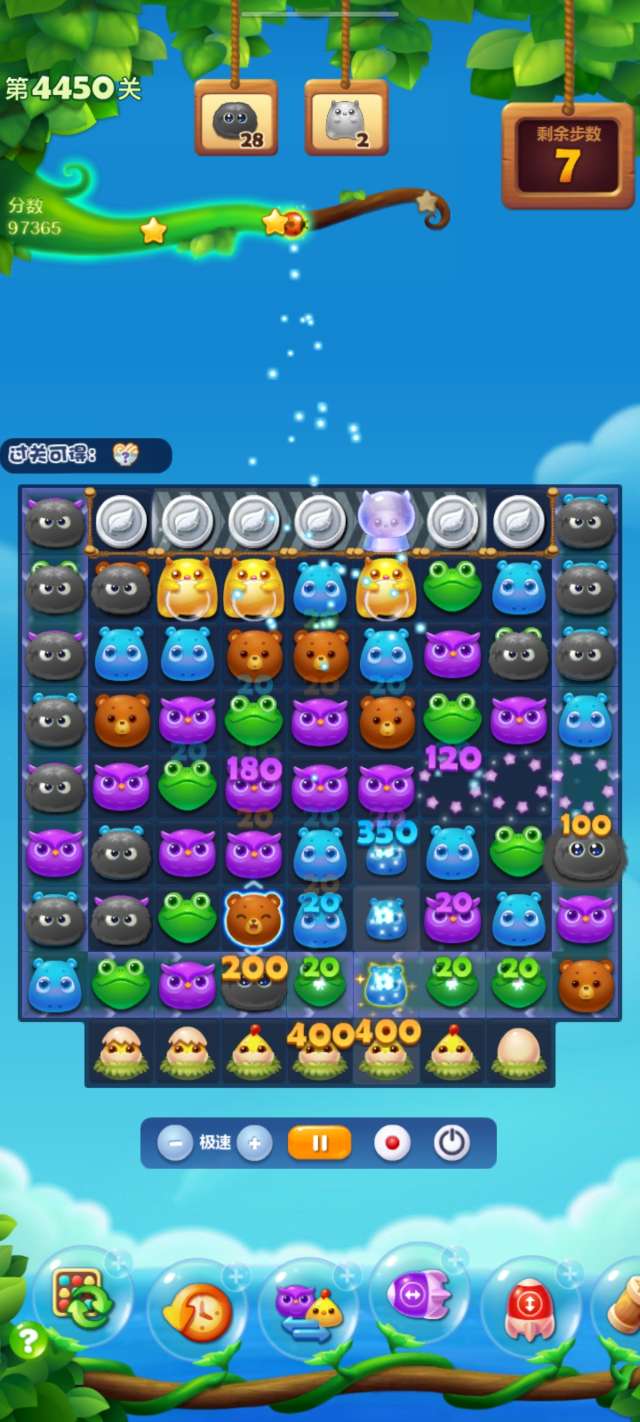Tap the power button in the control bar

pyautogui.click(x=452, y=1143)
